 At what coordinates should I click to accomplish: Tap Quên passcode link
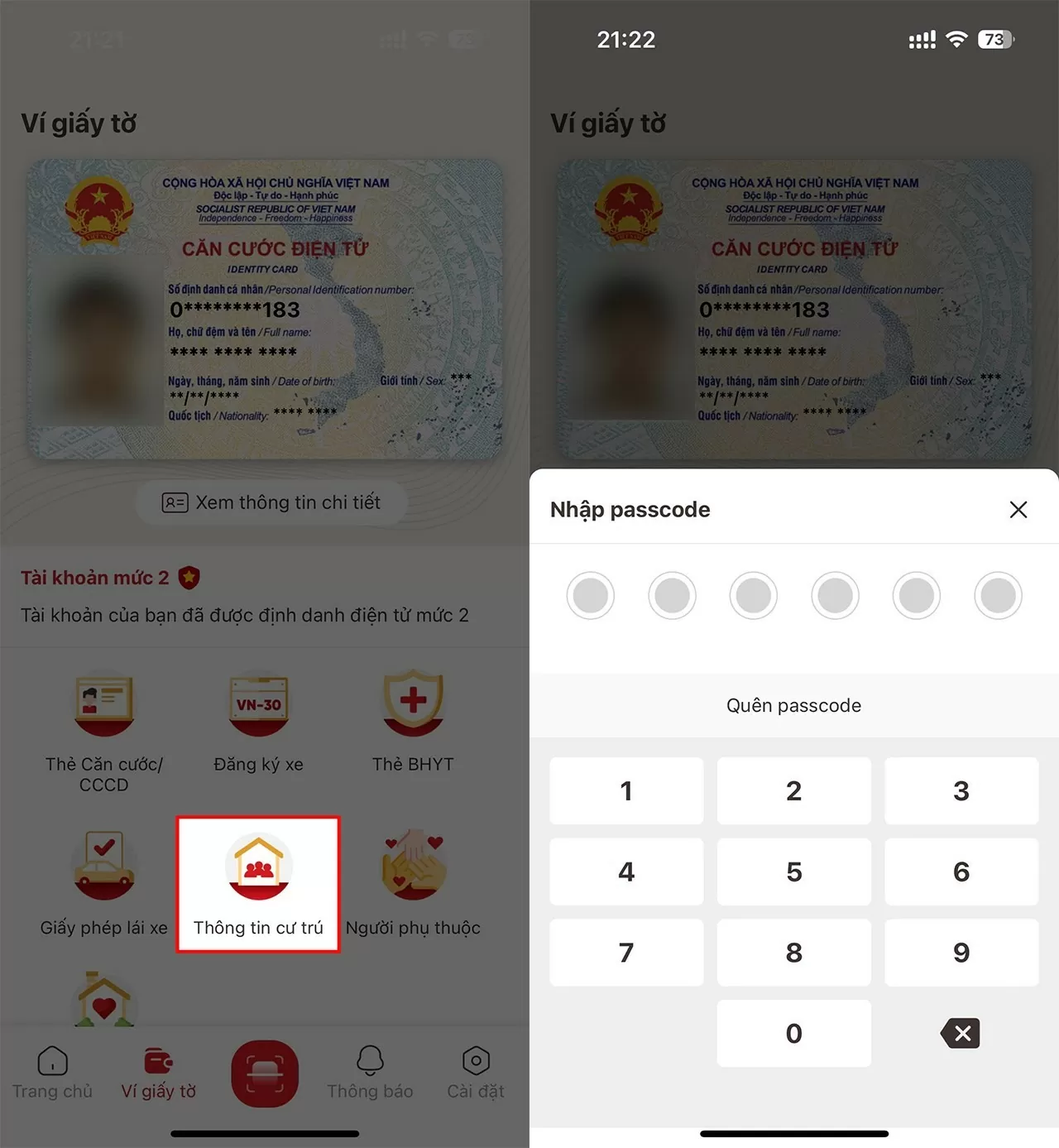793,705
